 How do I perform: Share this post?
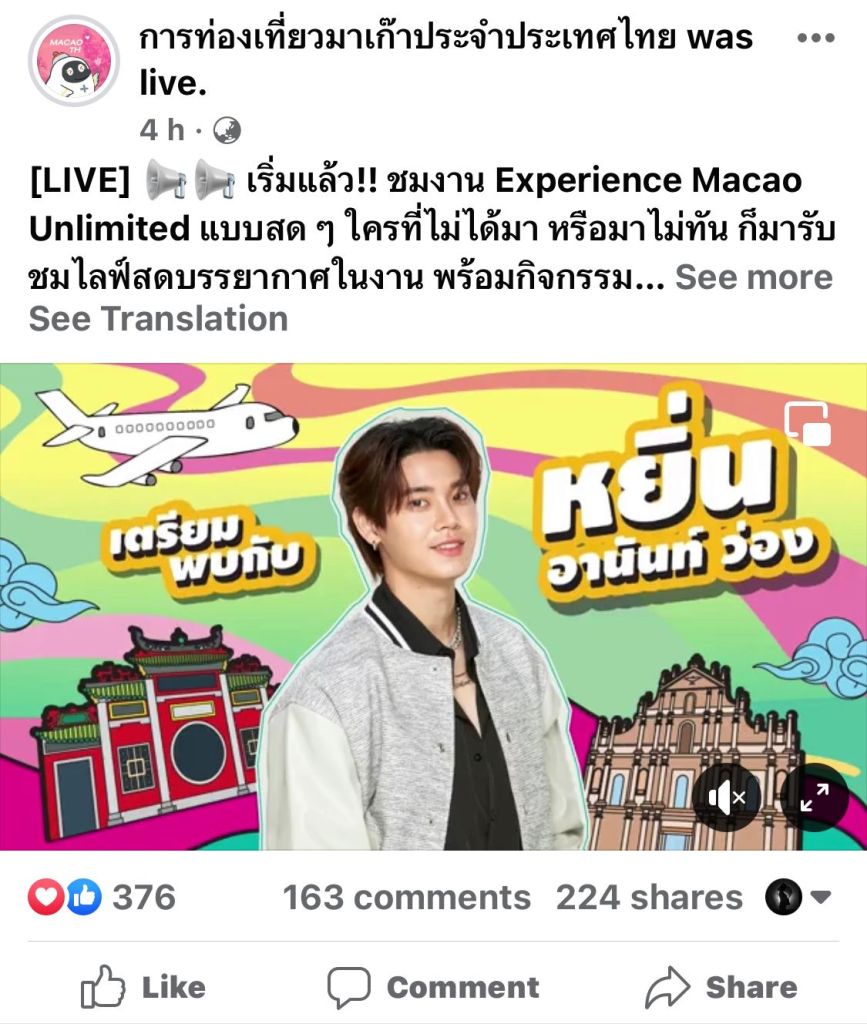pyautogui.click(x=722, y=987)
